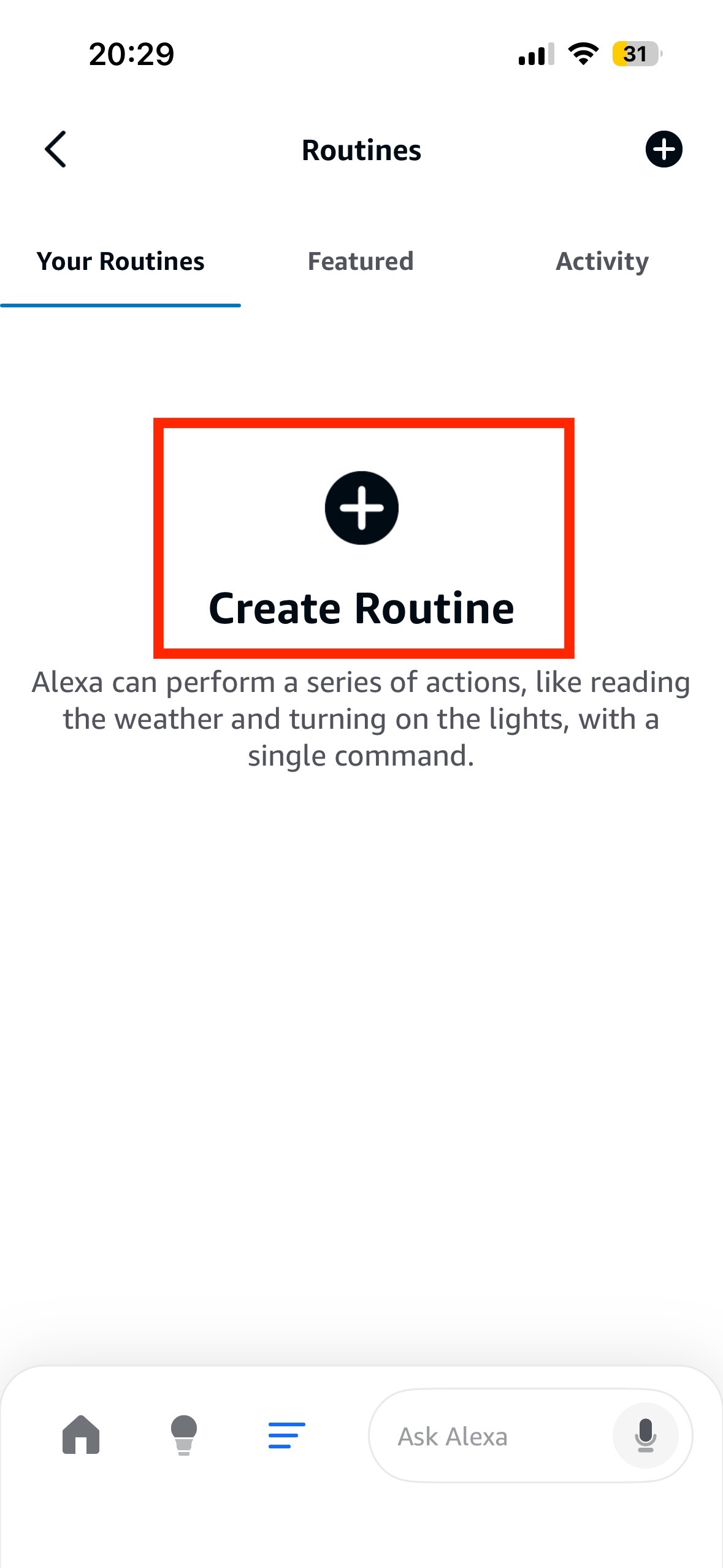Activate the microphone to speak to Alexa
723x1568 pixels.
(645, 1435)
